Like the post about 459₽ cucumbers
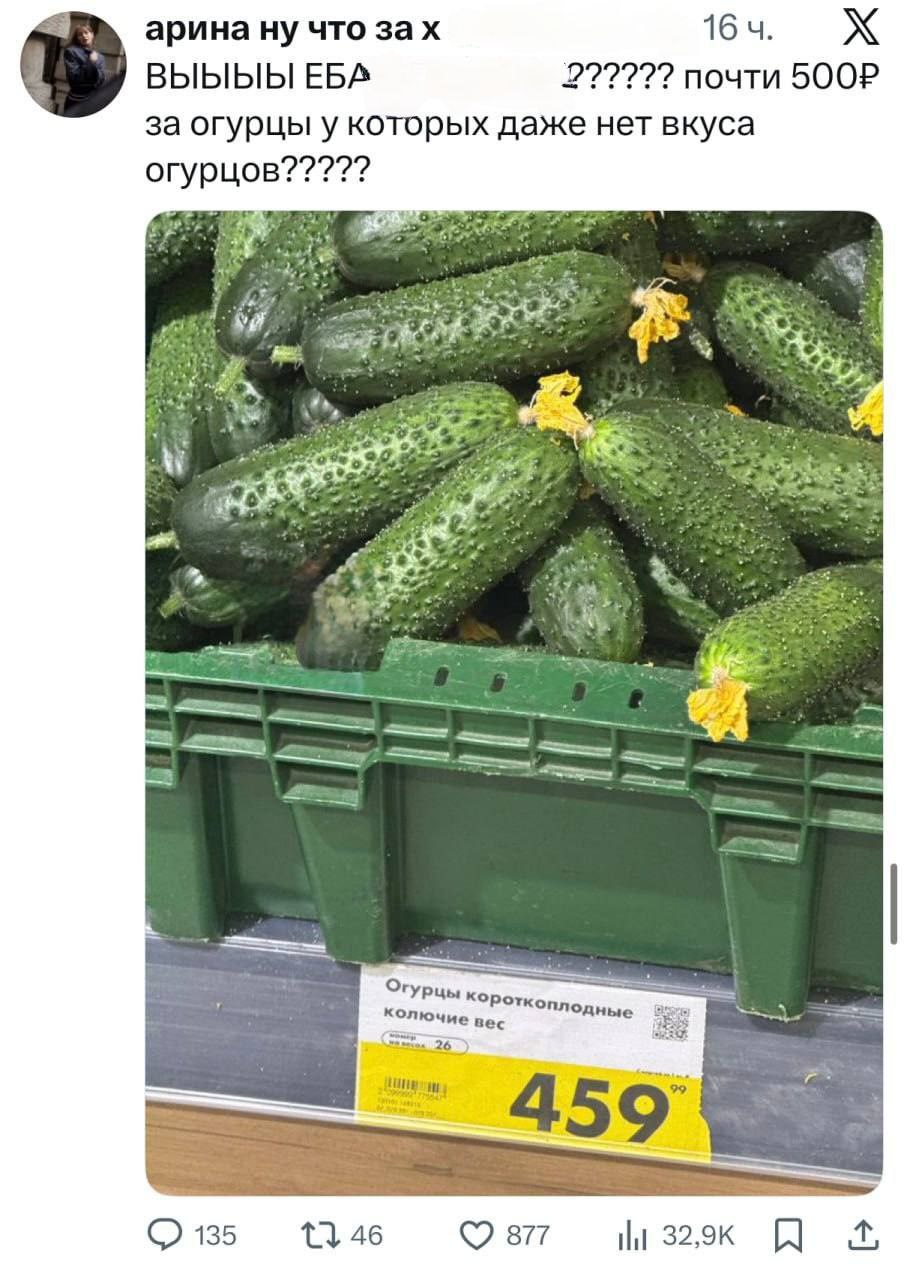The height and width of the screenshot is (1280, 904). tap(477, 1236)
